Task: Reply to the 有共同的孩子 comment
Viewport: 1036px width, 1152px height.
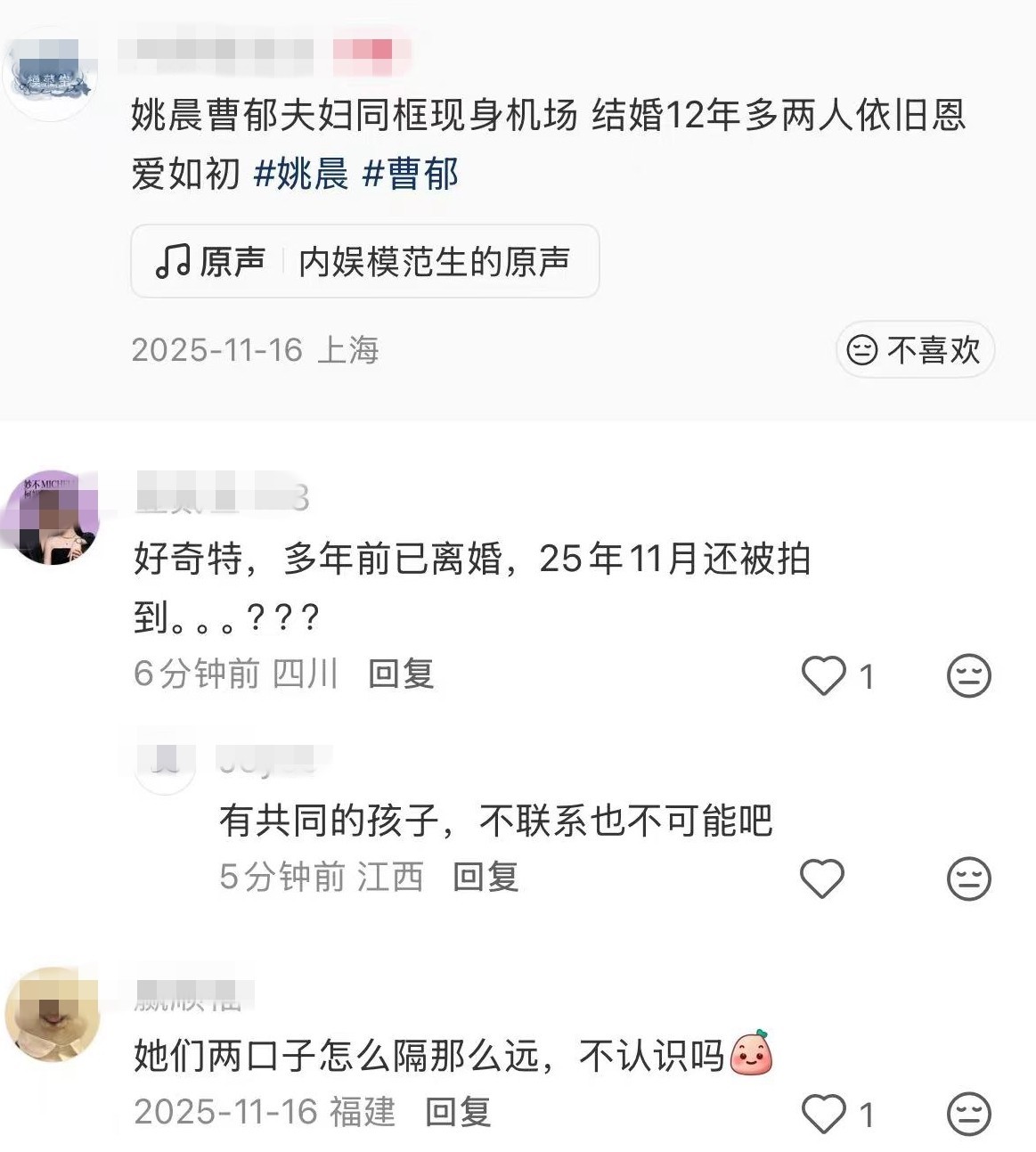Action: (485, 877)
